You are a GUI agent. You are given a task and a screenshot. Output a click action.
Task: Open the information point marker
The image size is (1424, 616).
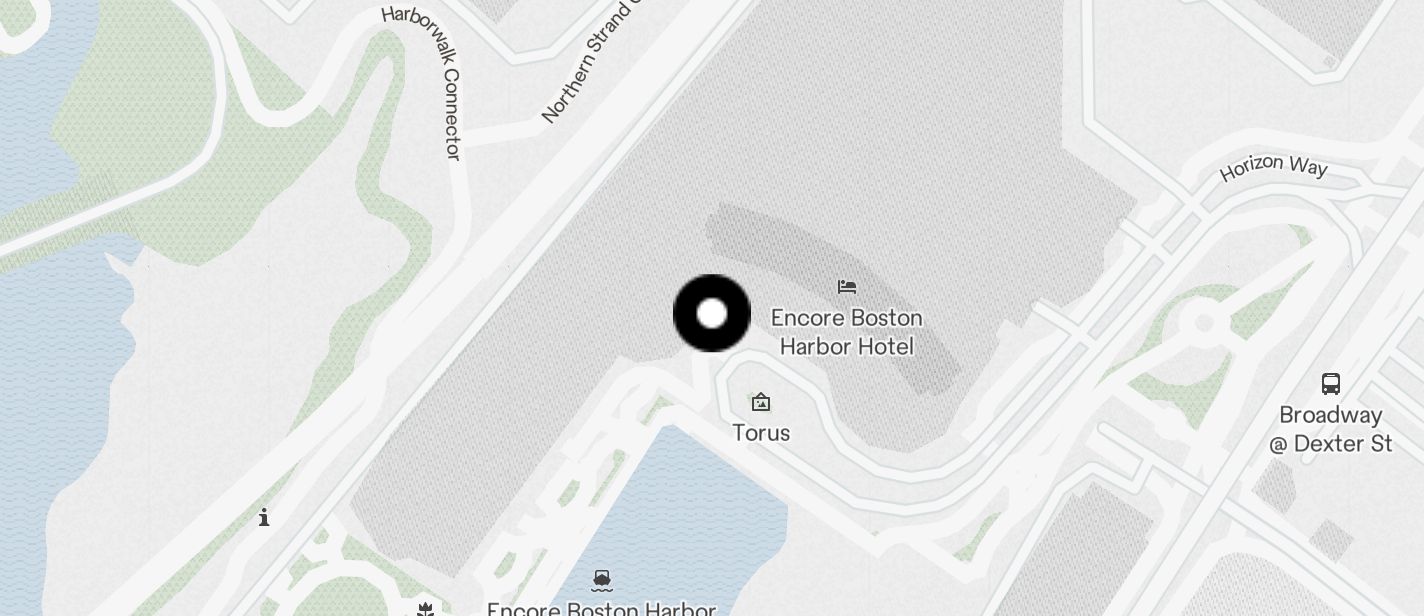click(x=264, y=517)
